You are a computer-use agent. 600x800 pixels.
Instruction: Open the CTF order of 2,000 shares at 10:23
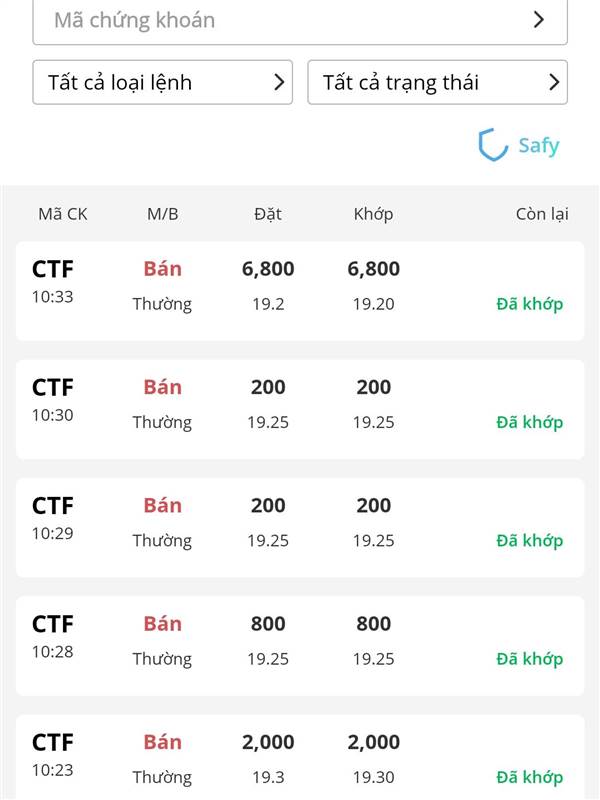299,760
